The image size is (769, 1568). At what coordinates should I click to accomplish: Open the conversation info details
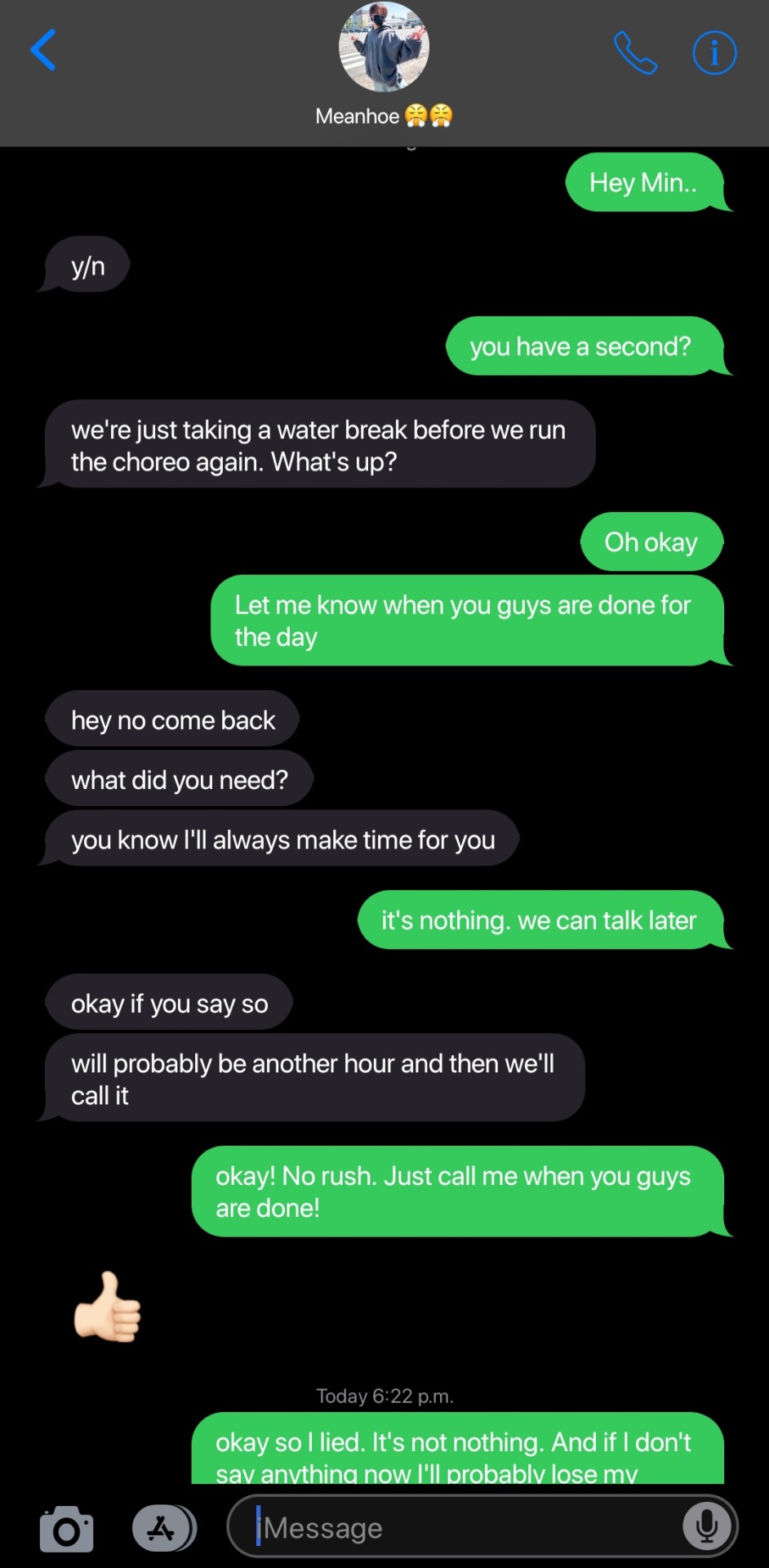714,53
